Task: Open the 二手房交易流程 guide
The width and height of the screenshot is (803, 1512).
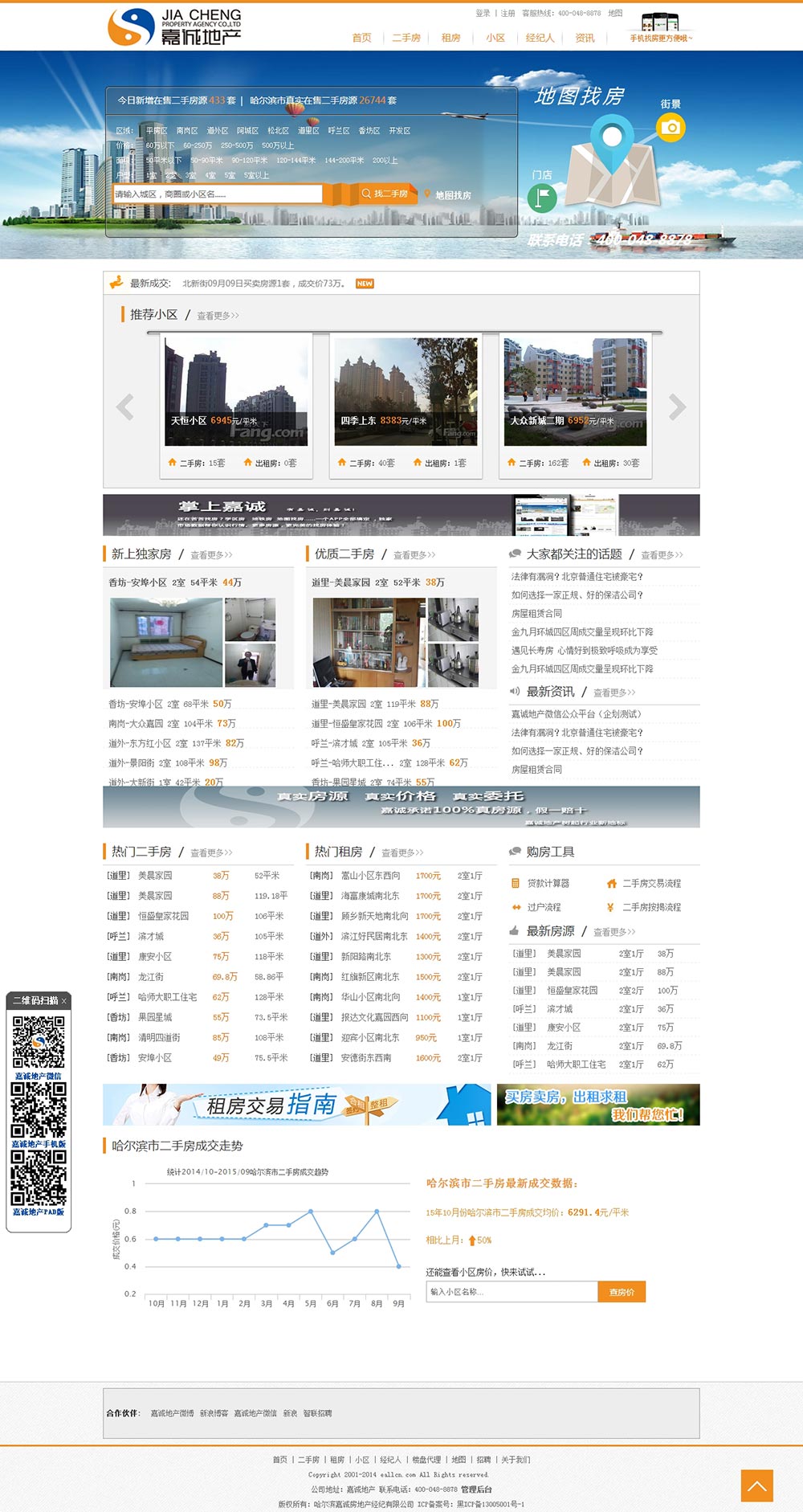Action: 651,883
